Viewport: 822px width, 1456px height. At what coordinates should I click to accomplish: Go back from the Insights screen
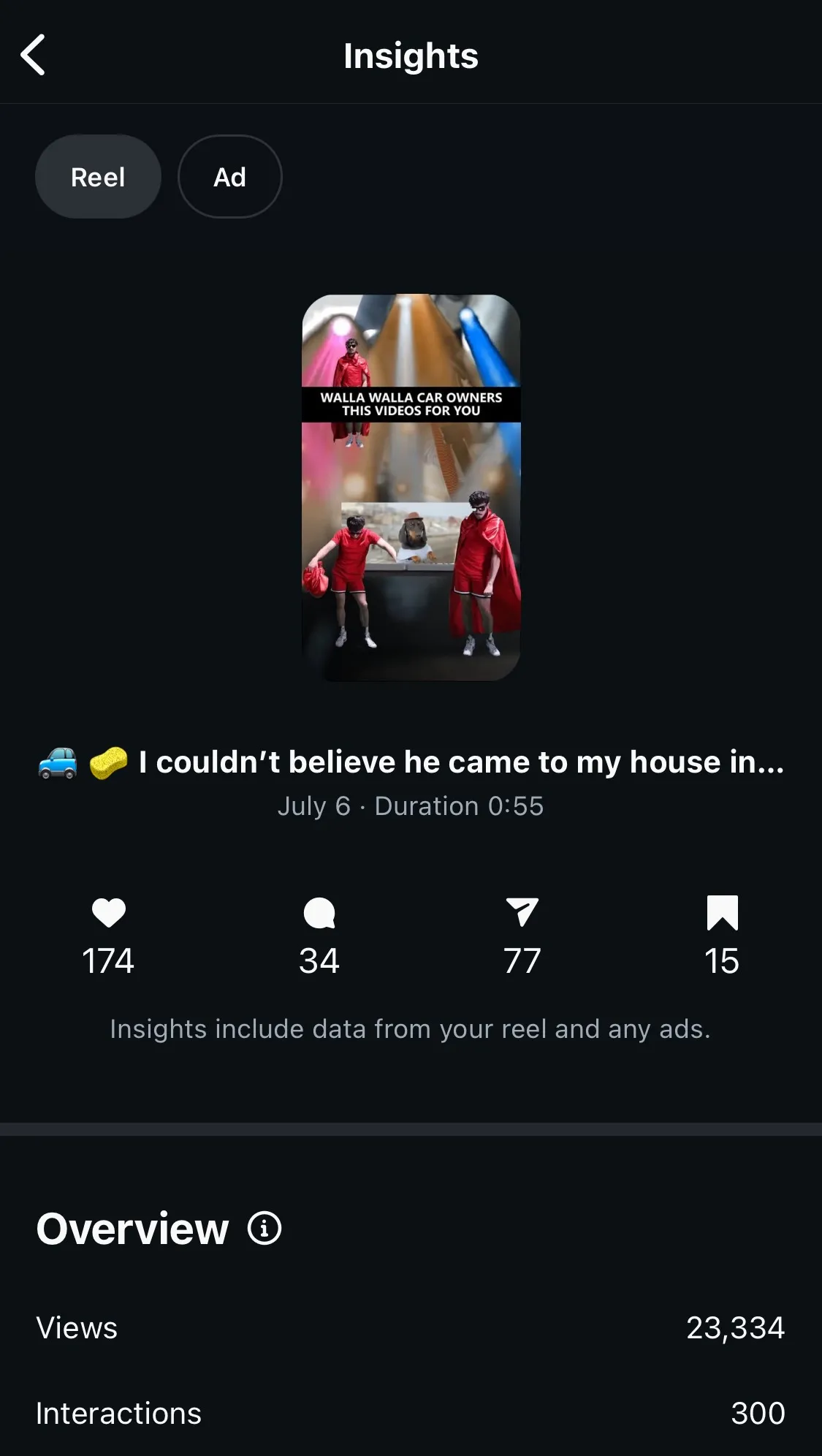coord(34,55)
